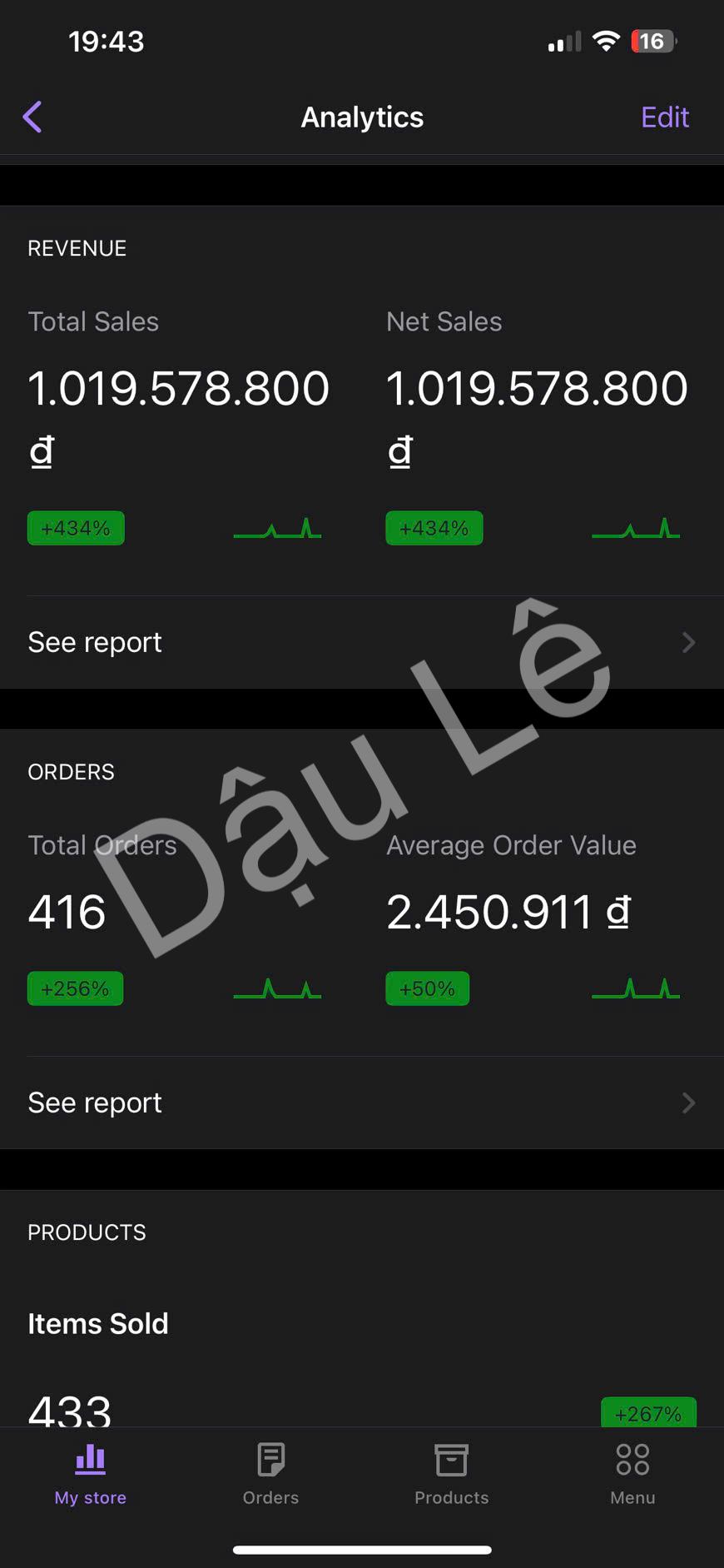This screenshot has width=724, height=1568.
Task: Open See report under Revenue
Action: [x=361, y=642]
